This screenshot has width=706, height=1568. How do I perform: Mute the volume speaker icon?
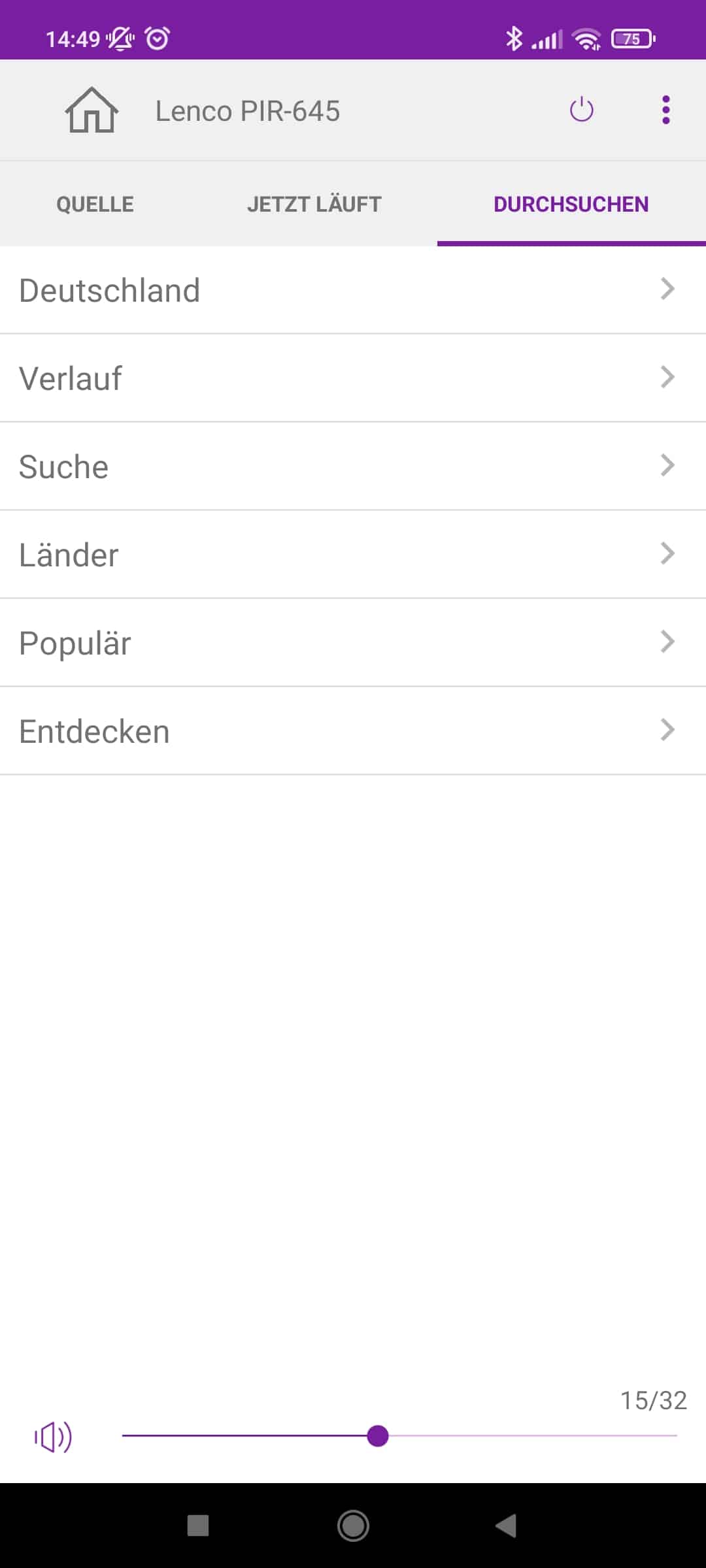pyautogui.click(x=53, y=1437)
